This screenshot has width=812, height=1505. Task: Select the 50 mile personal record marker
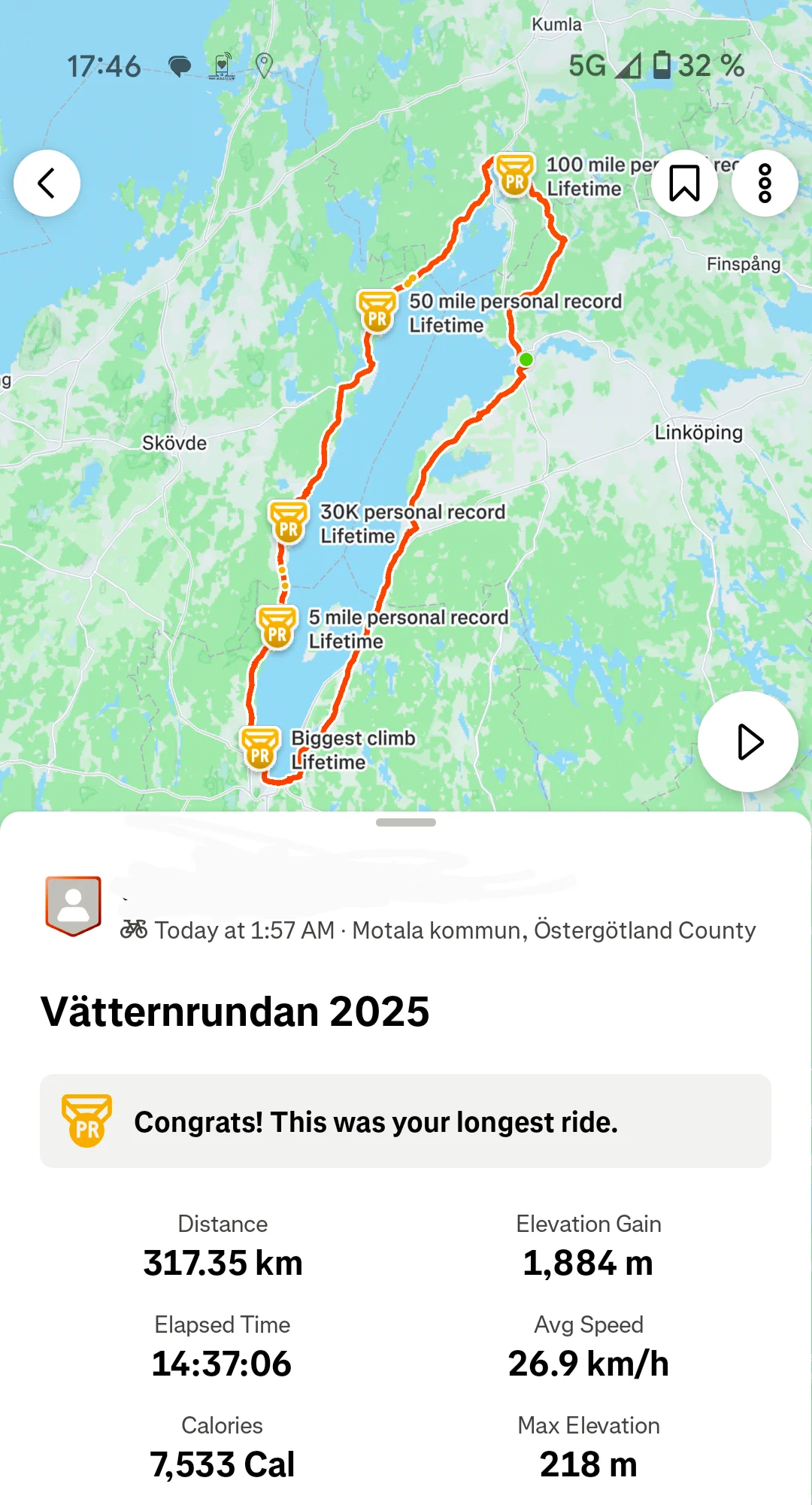coord(377,312)
